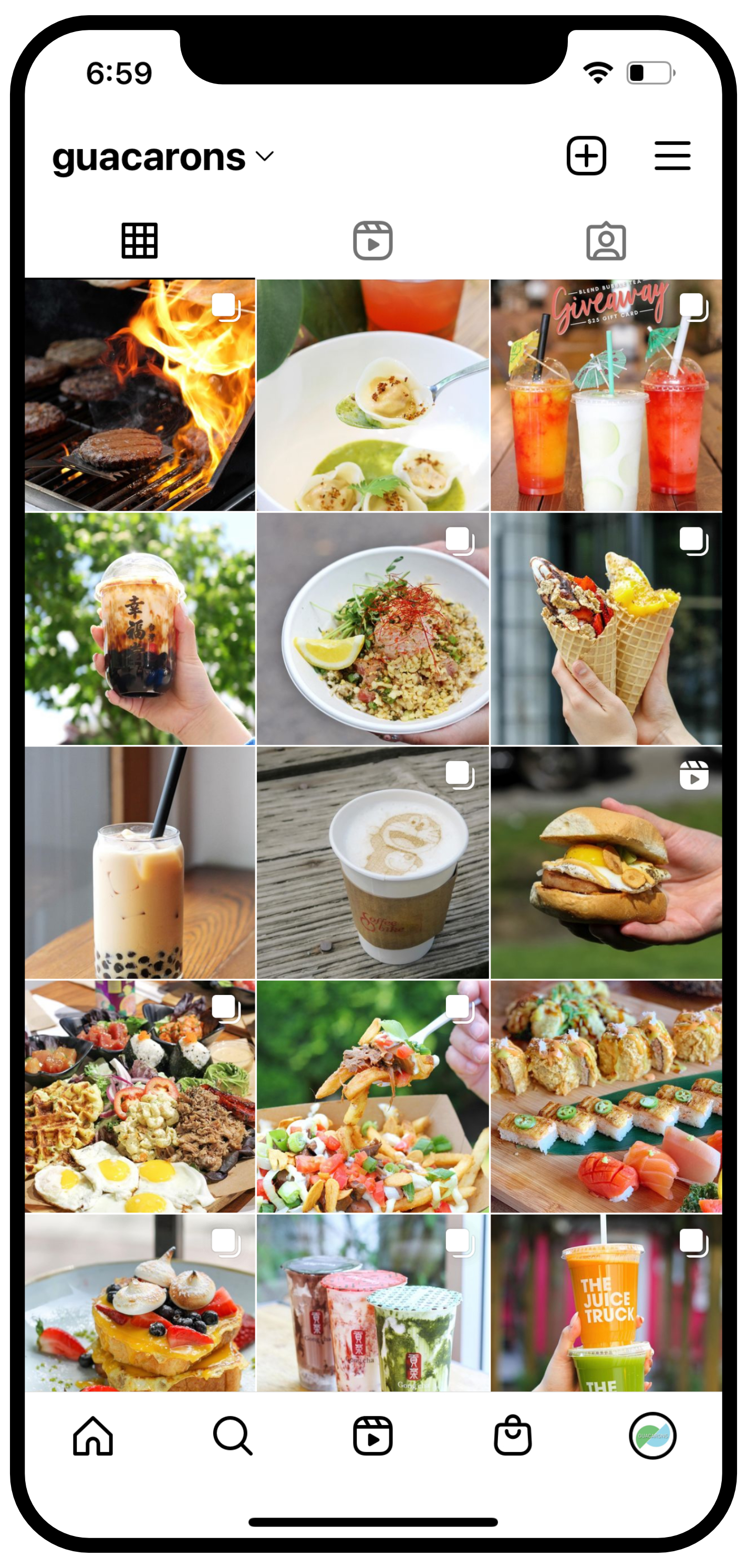Open the bubble tea Giveaway post
Image resolution: width=747 pixels, height=1568 pixels.
click(x=606, y=394)
